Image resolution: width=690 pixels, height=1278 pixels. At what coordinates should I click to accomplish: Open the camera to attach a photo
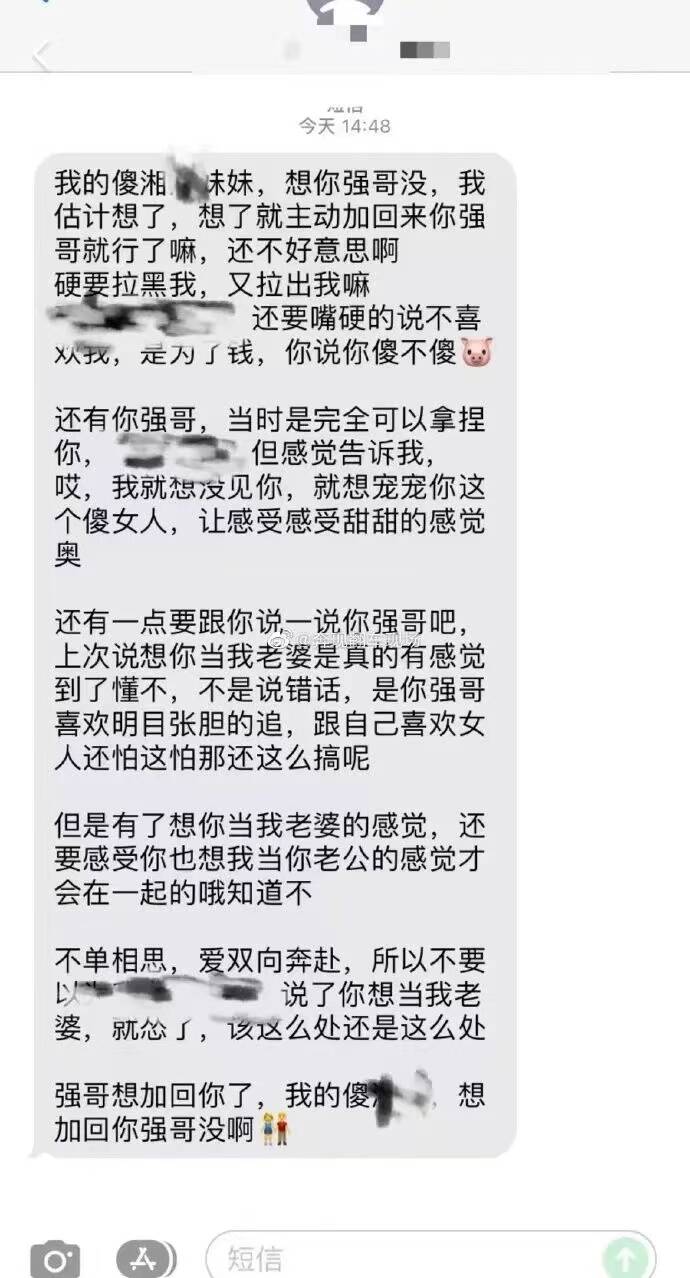click(x=54, y=1257)
